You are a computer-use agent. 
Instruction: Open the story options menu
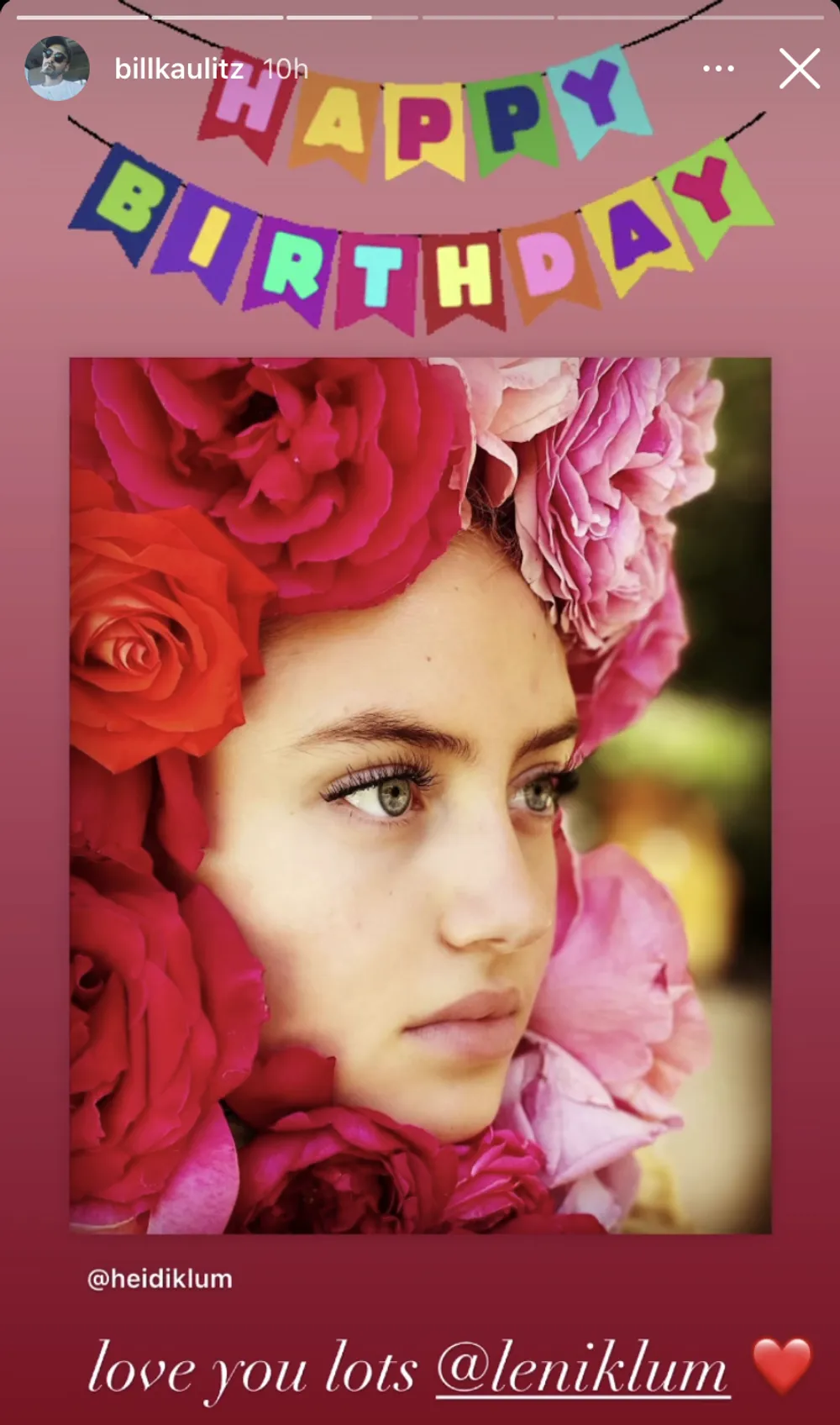pyautogui.click(x=718, y=69)
